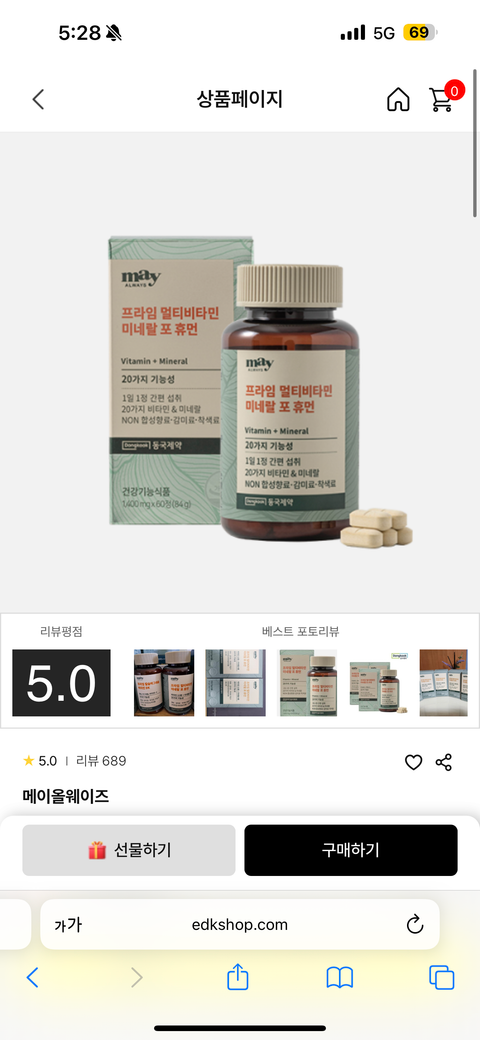The width and height of the screenshot is (480, 1040).
Task: Open the Safari share sheet
Action: click(237, 976)
